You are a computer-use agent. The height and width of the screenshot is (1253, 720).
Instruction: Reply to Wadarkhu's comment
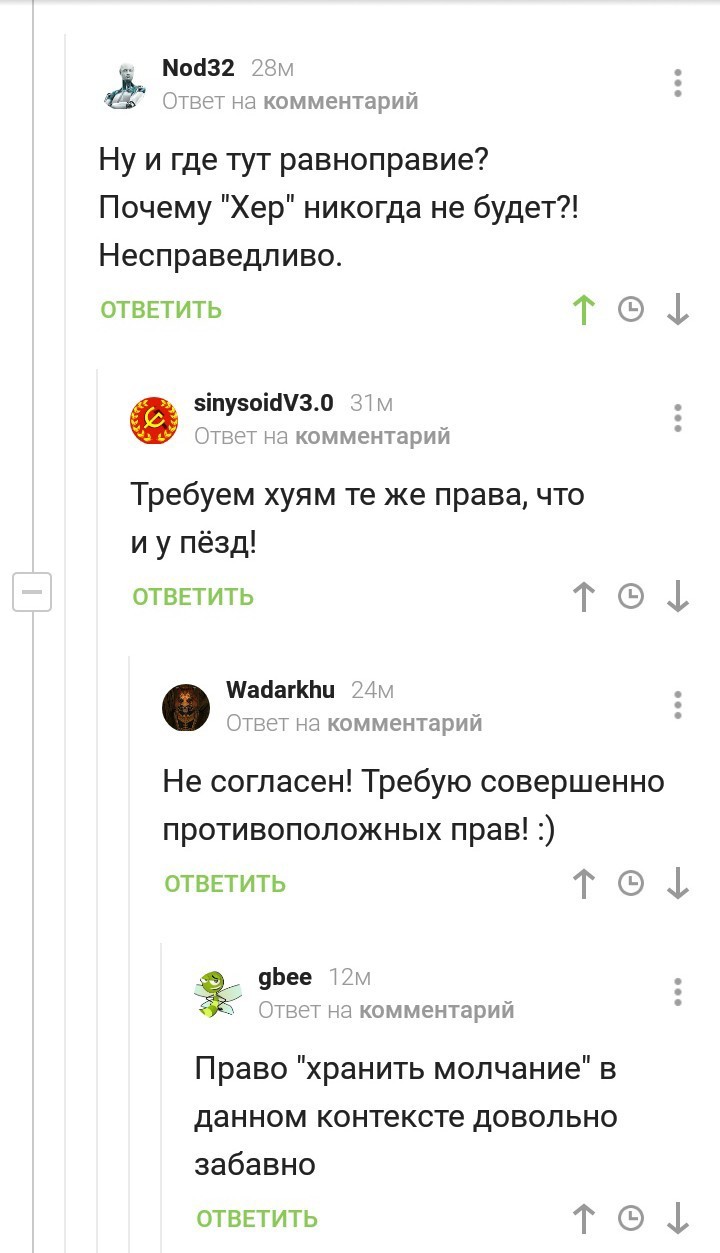point(225,884)
